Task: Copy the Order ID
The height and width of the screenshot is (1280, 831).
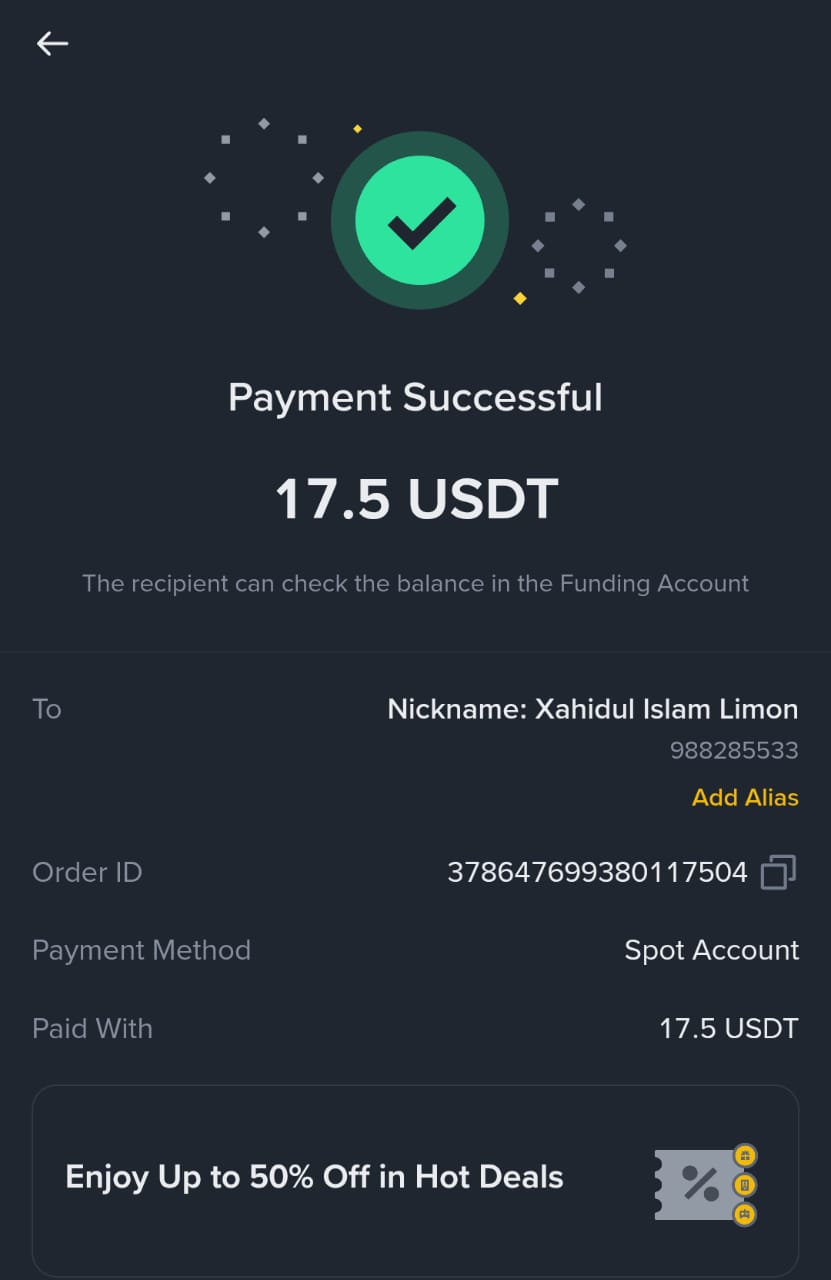Action: (x=778, y=872)
